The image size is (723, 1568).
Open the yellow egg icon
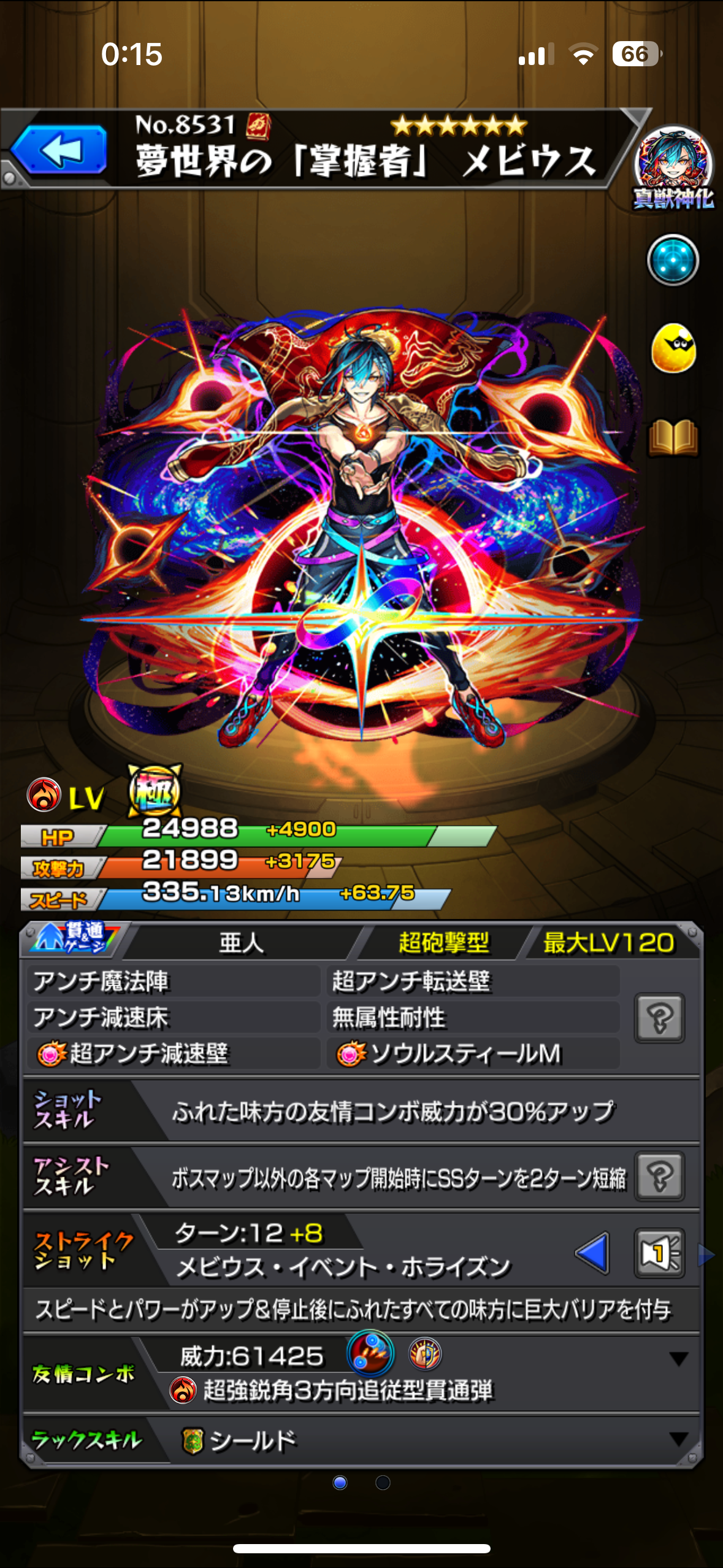tap(673, 348)
